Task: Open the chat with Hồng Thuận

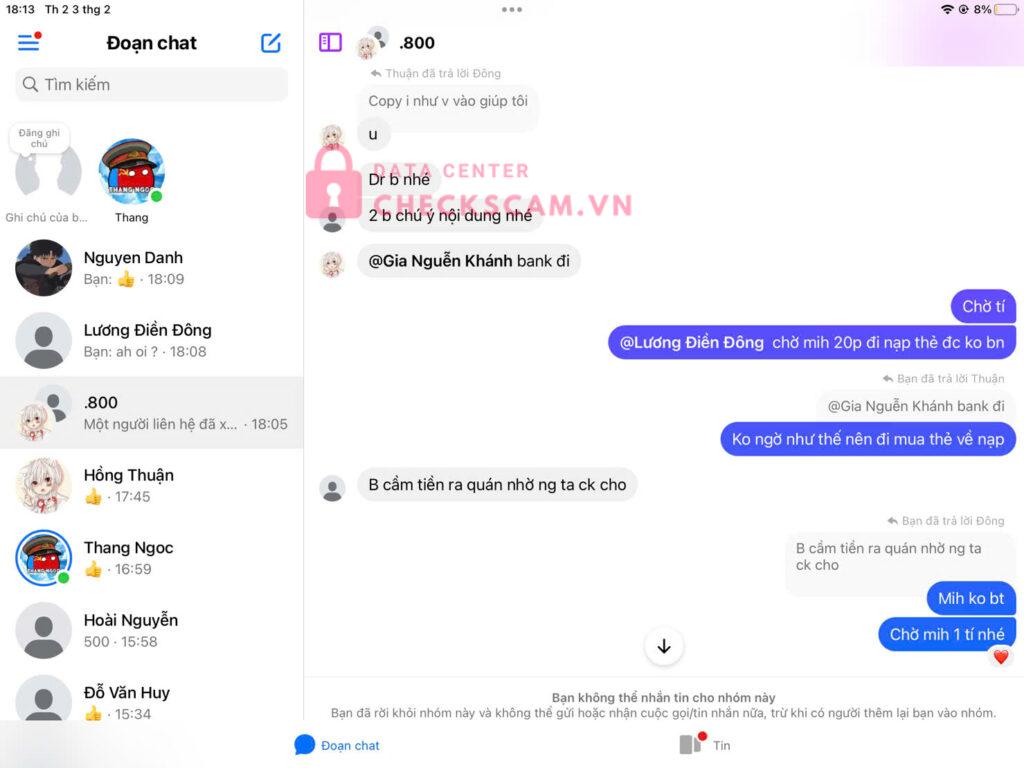Action: [x=152, y=485]
